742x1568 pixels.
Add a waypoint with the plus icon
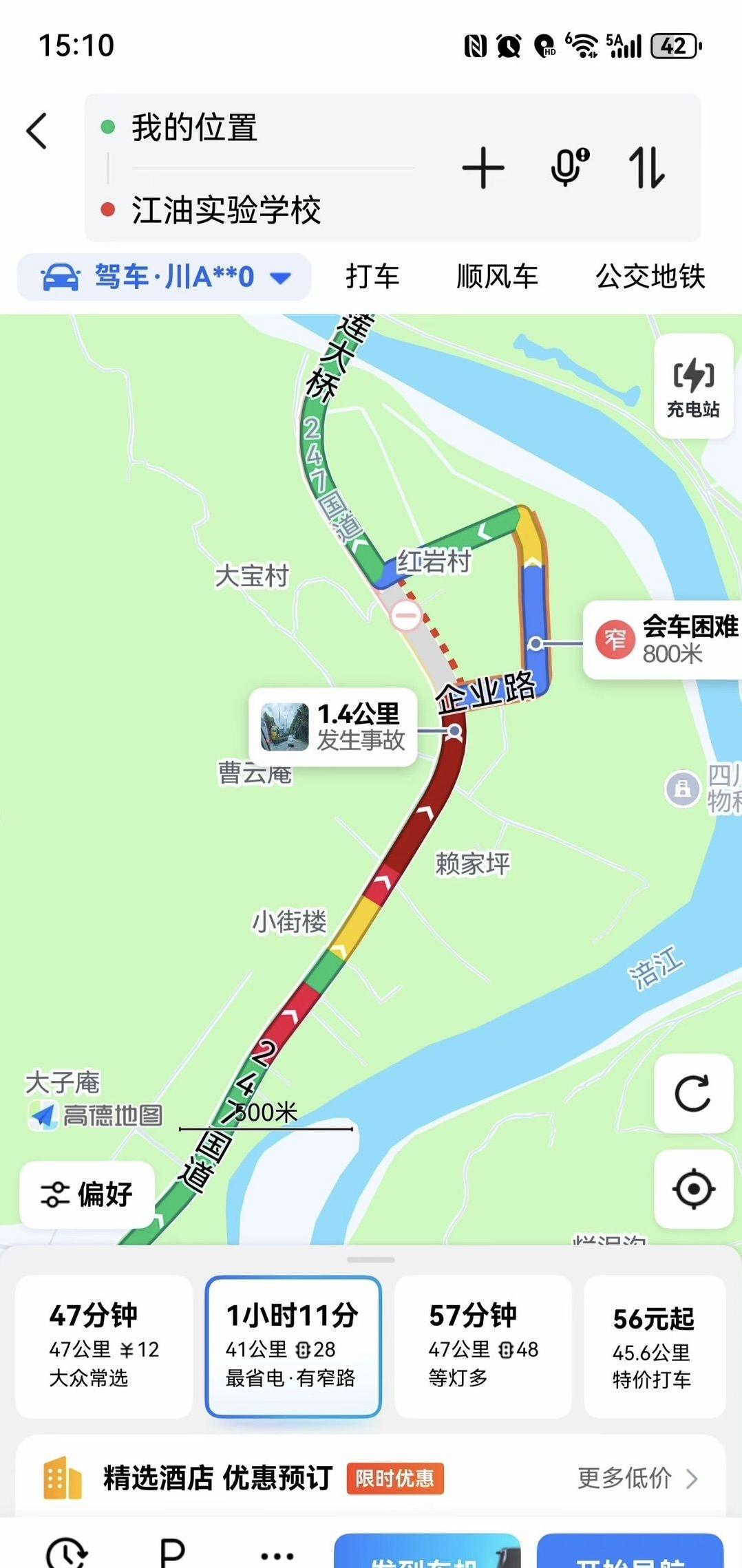click(483, 168)
